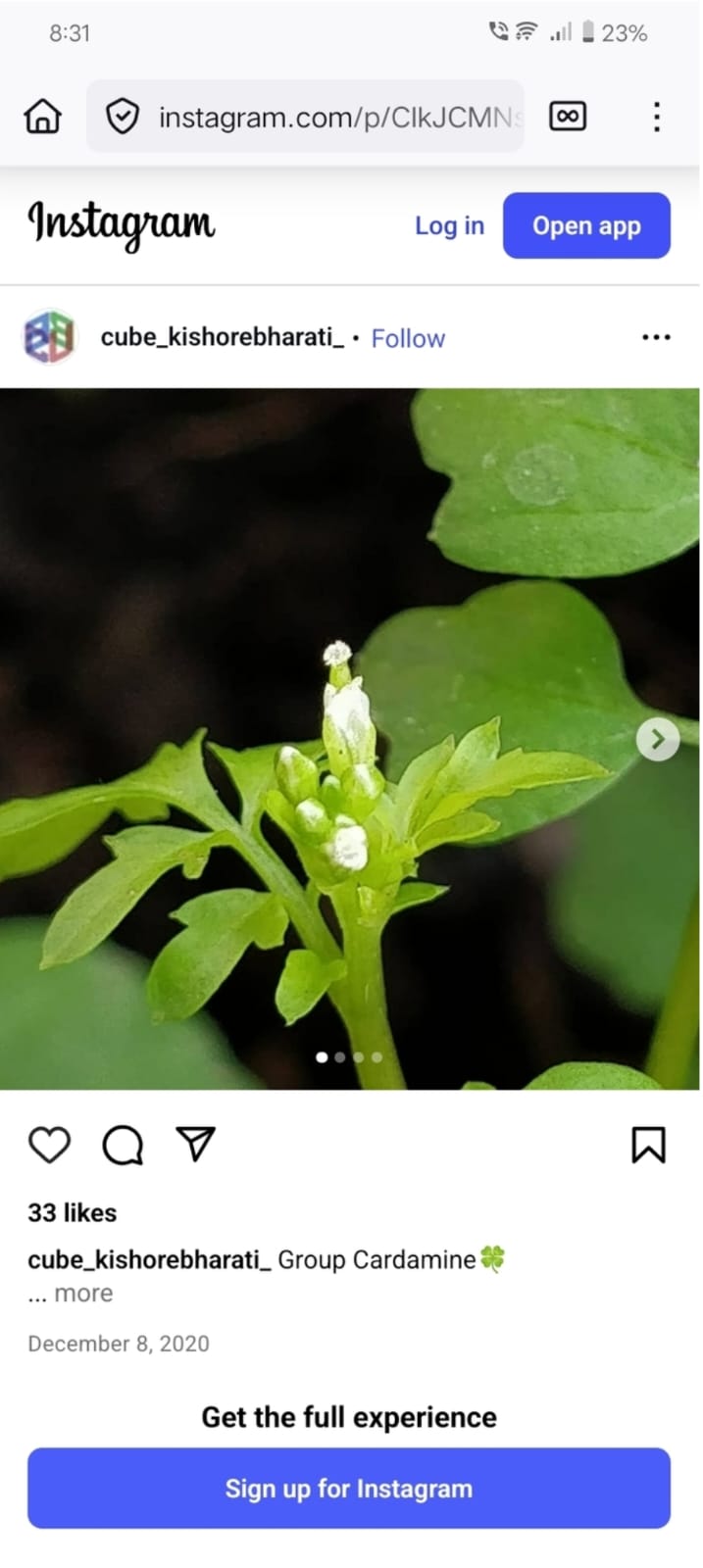Viewport: 703px width, 1568px height.
Task: Open the browser private mode mask icon
Action: (568, 117)
